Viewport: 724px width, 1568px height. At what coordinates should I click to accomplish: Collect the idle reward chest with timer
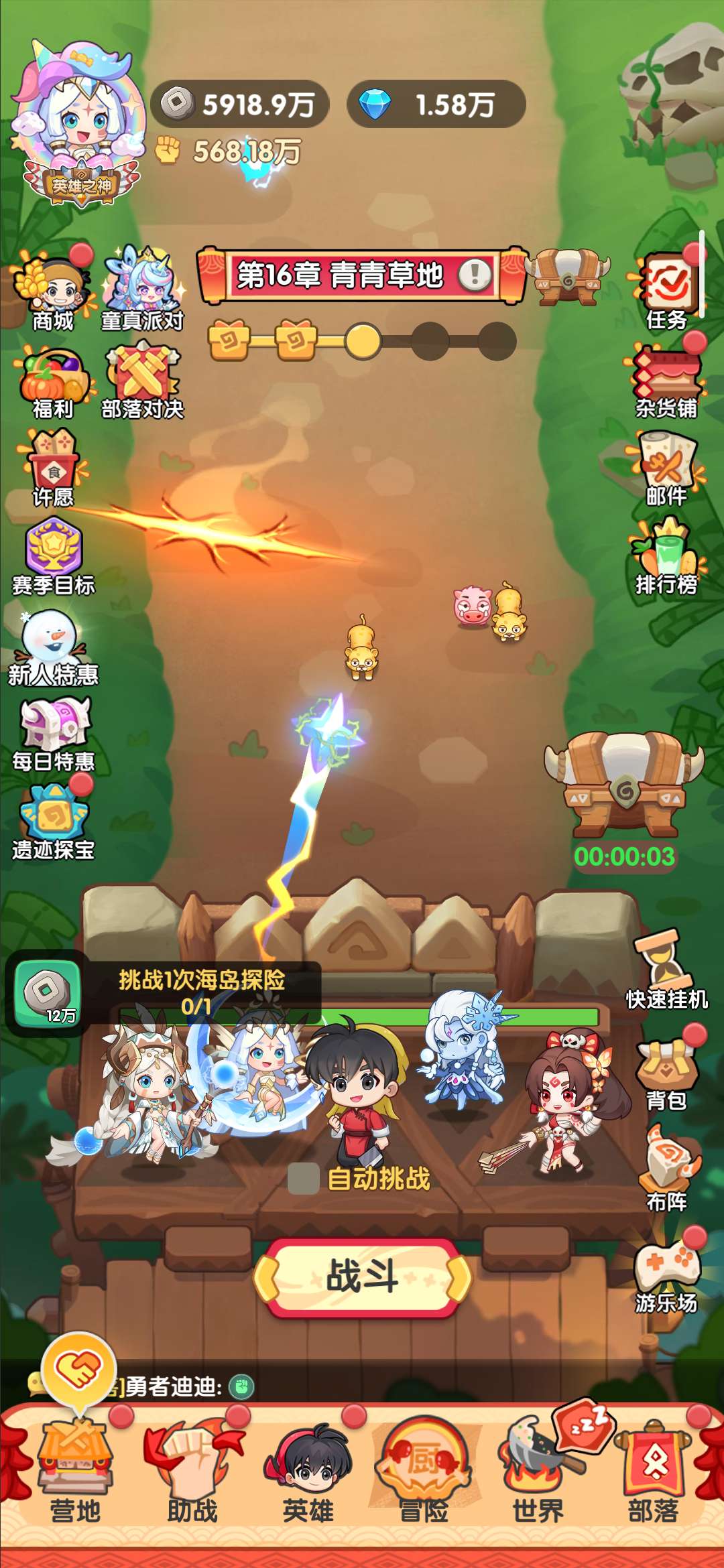[x=623, y=784]
